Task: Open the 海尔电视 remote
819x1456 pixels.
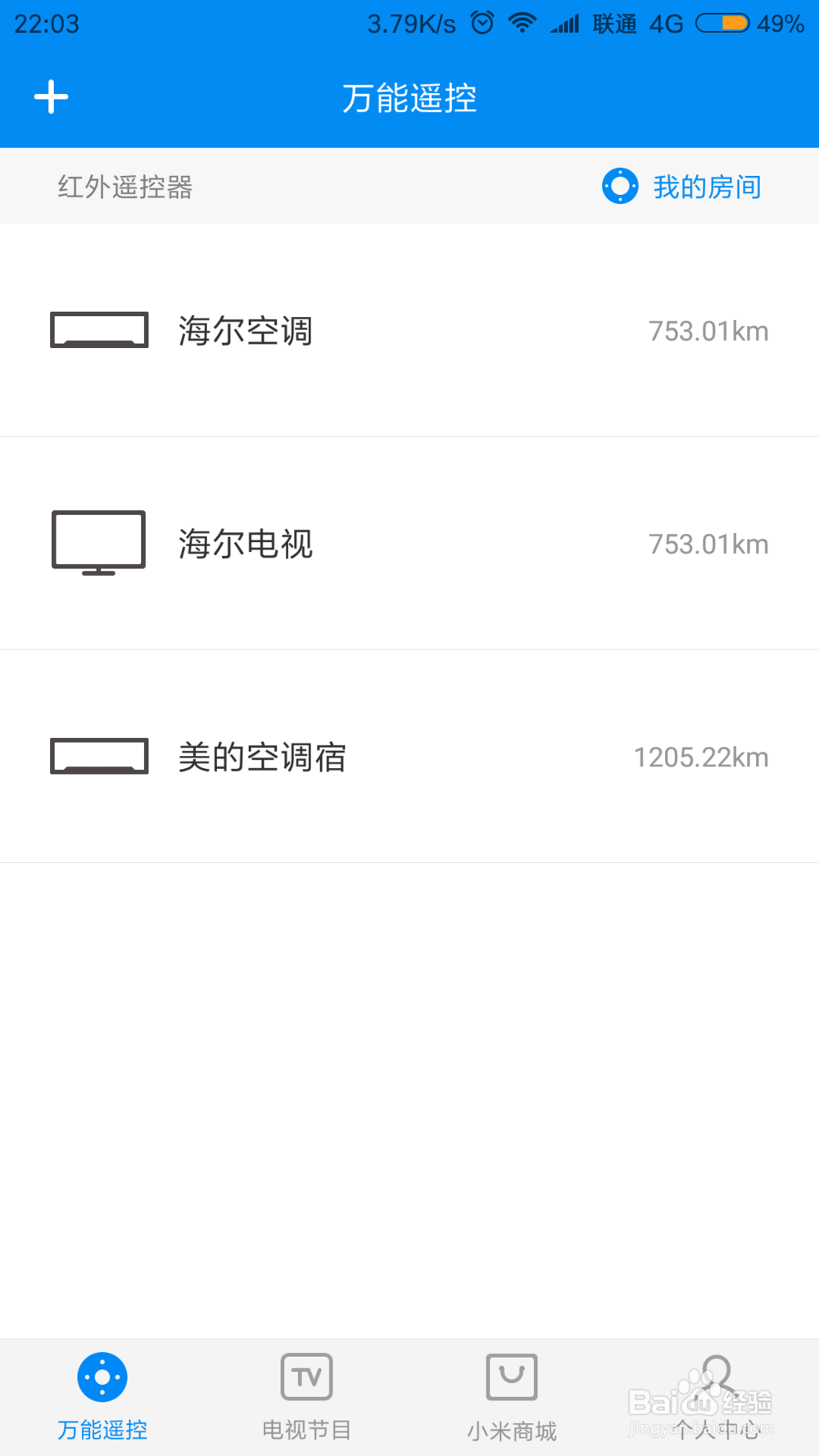Action: tap(409, 544)
